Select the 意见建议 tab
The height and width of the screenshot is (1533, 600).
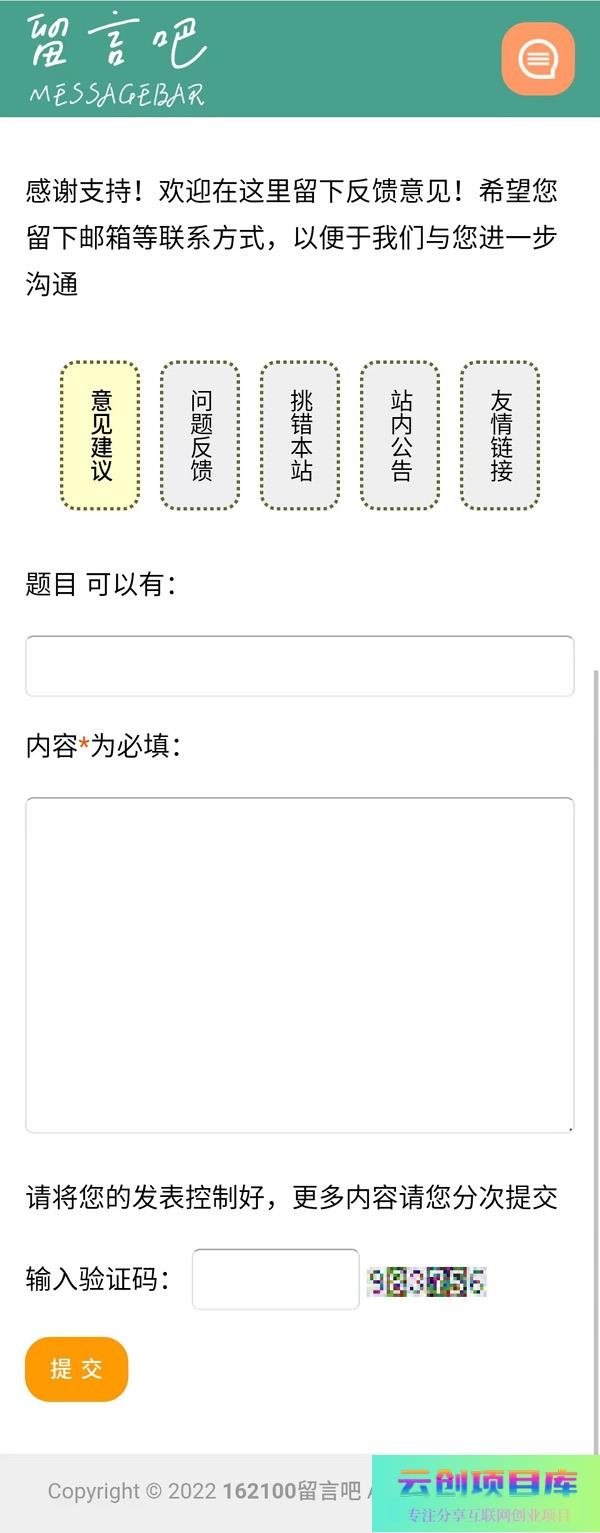[x=100, y=436]
